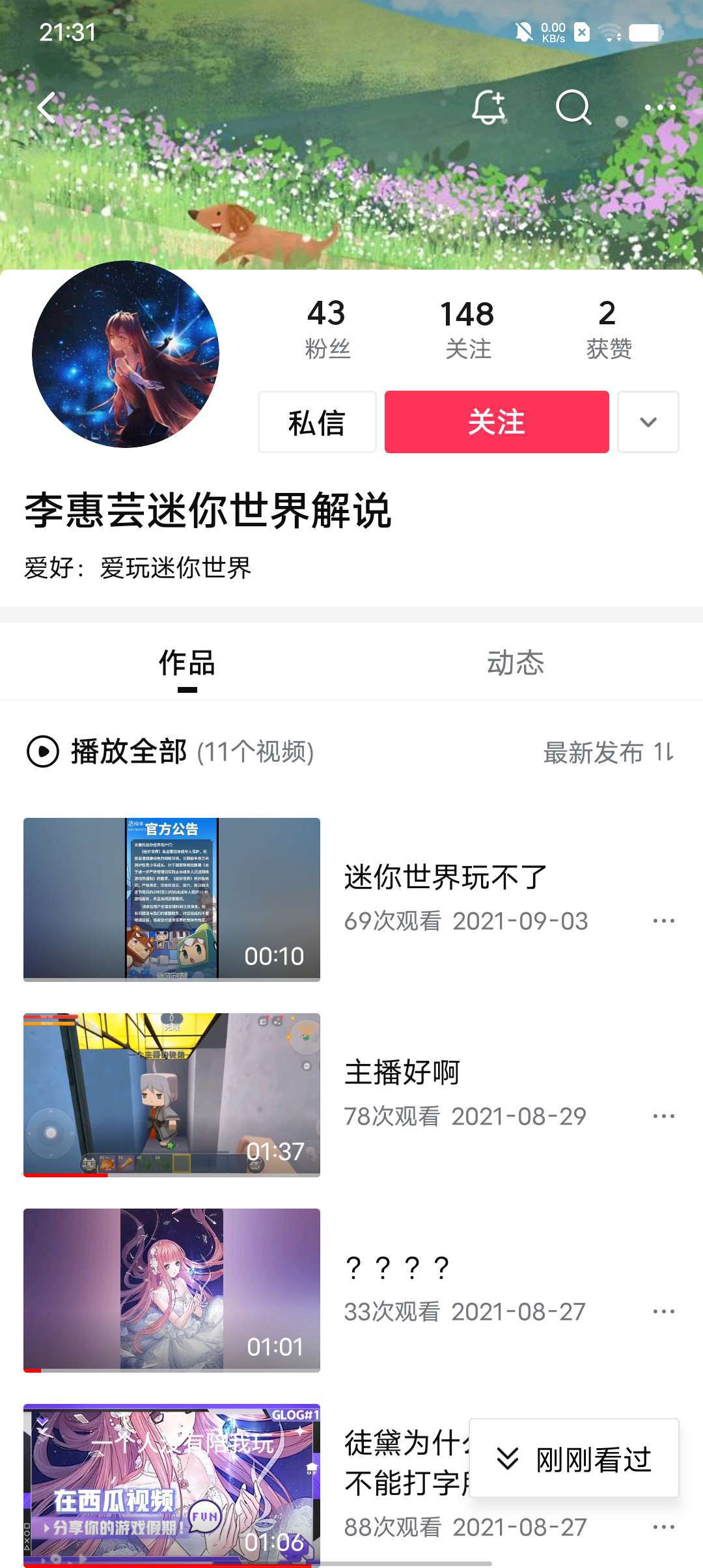Open the round profile avatar

126,354
